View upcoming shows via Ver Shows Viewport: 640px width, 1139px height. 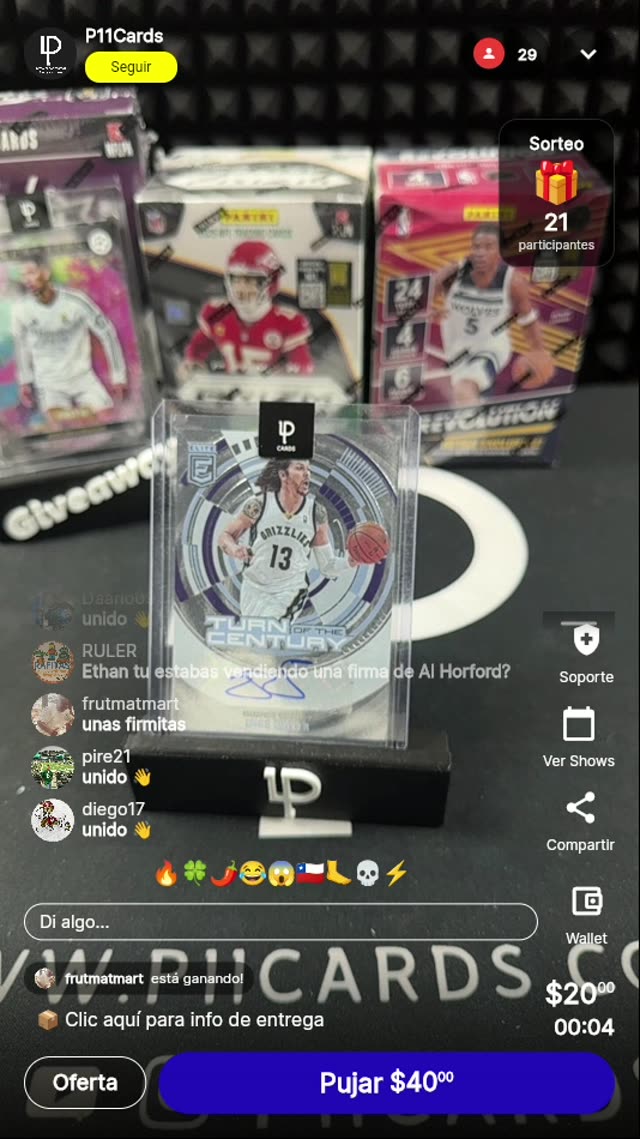point(578,735)
